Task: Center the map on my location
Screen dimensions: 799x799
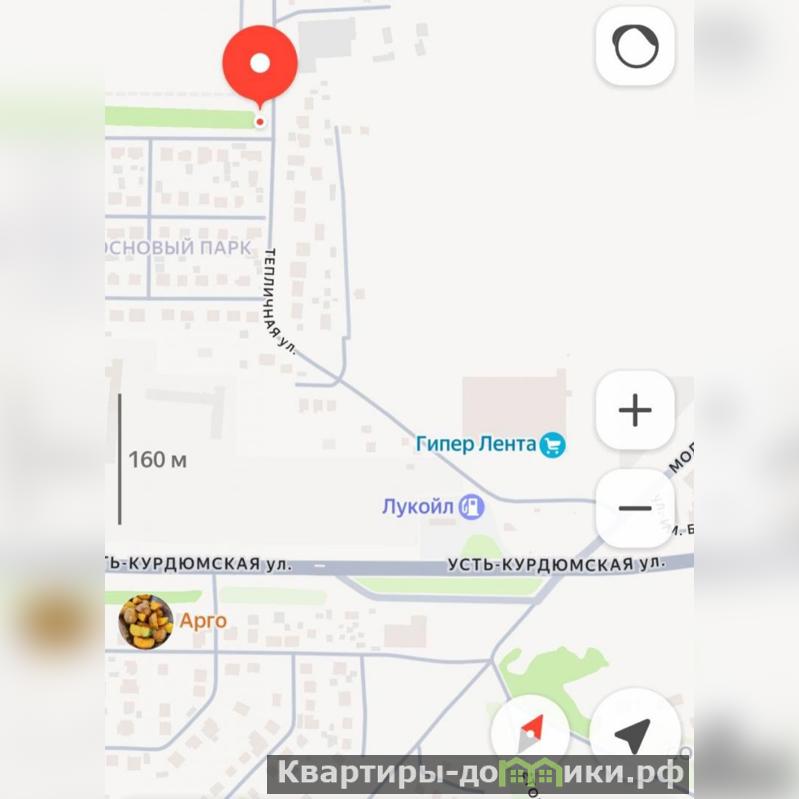Action: click(632, 735)
